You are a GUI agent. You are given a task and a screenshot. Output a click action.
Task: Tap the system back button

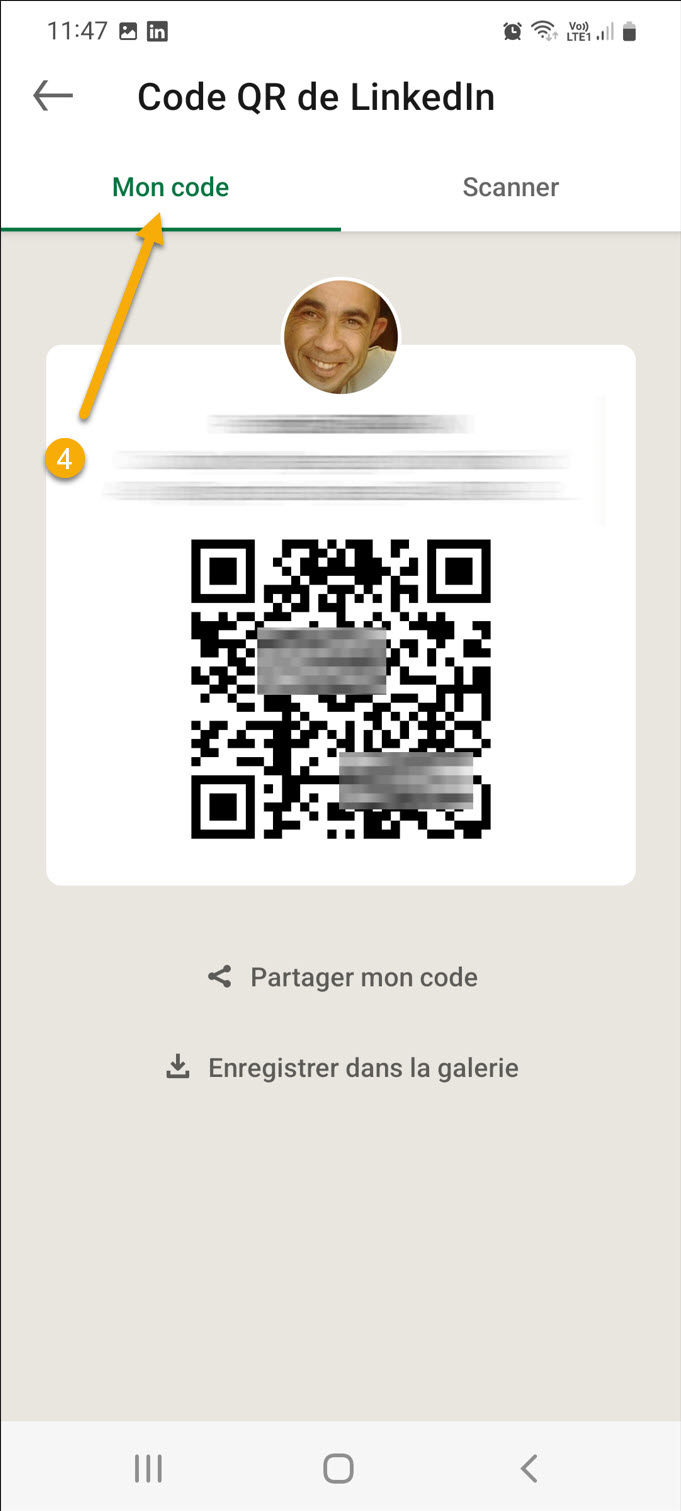pos(530,1468)
